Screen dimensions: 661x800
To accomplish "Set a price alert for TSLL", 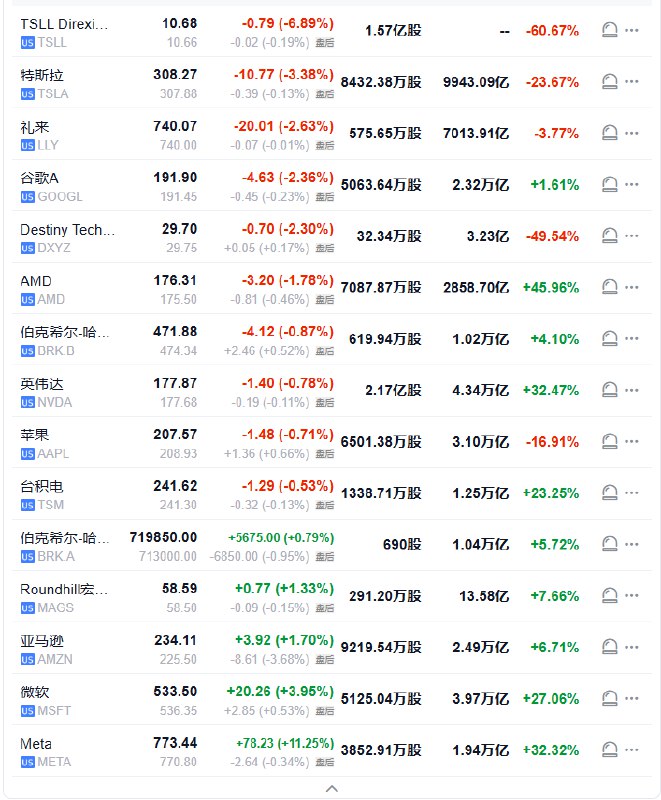I will (609, 31).
